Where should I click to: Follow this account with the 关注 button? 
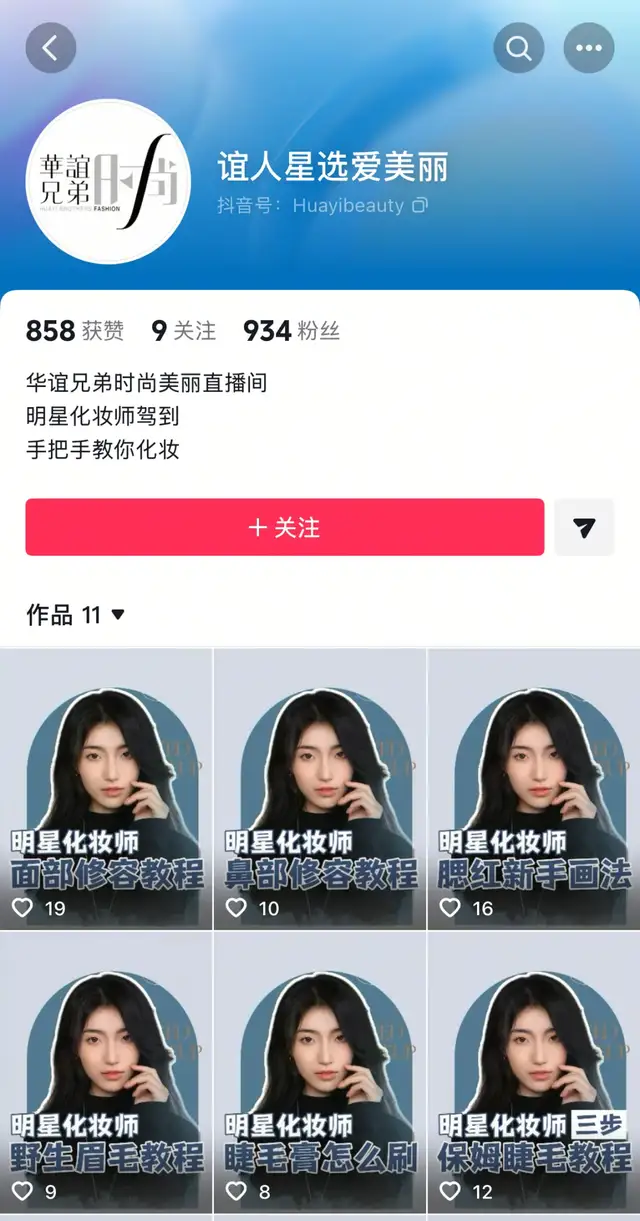[x=285, y=527]
